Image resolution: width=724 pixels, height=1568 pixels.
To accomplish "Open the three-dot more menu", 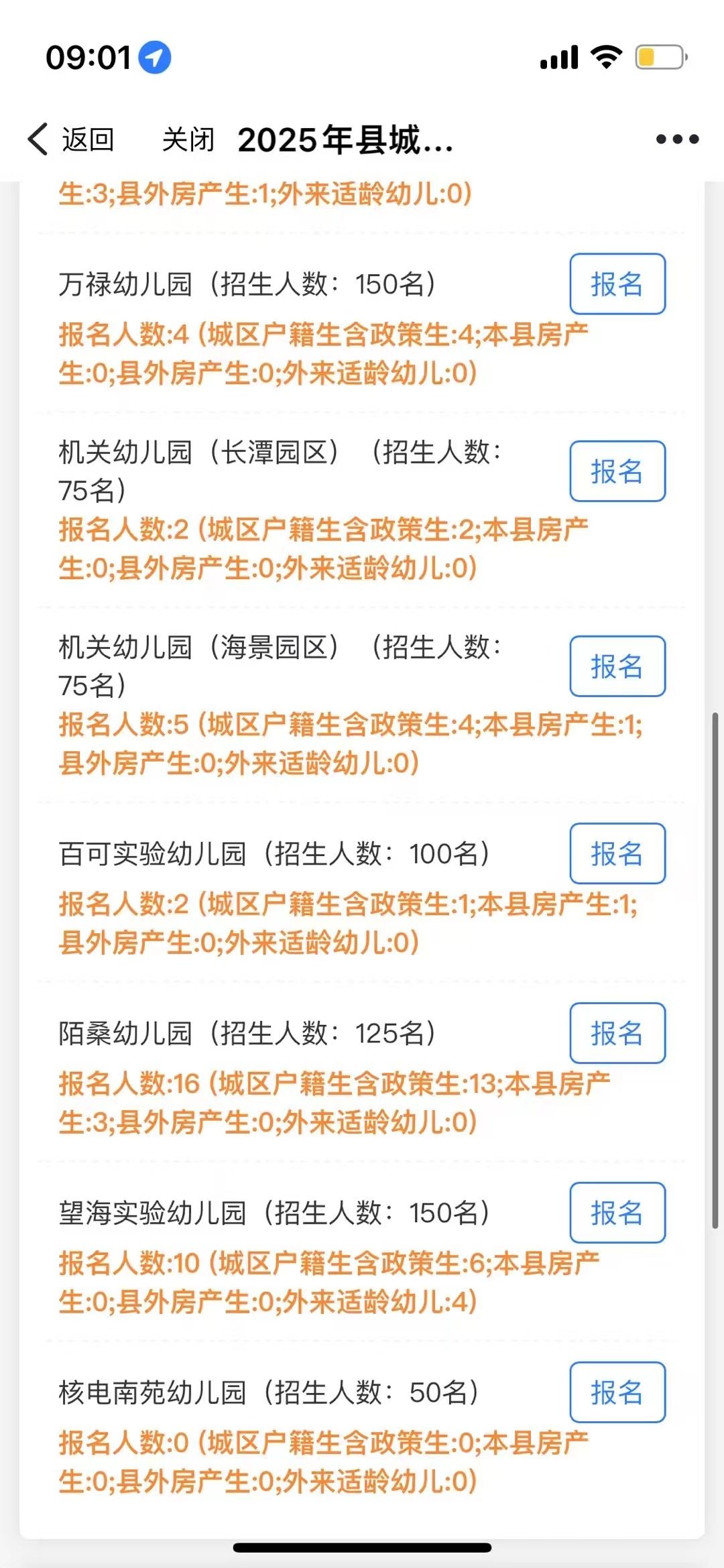I will [x=677, y=139].
